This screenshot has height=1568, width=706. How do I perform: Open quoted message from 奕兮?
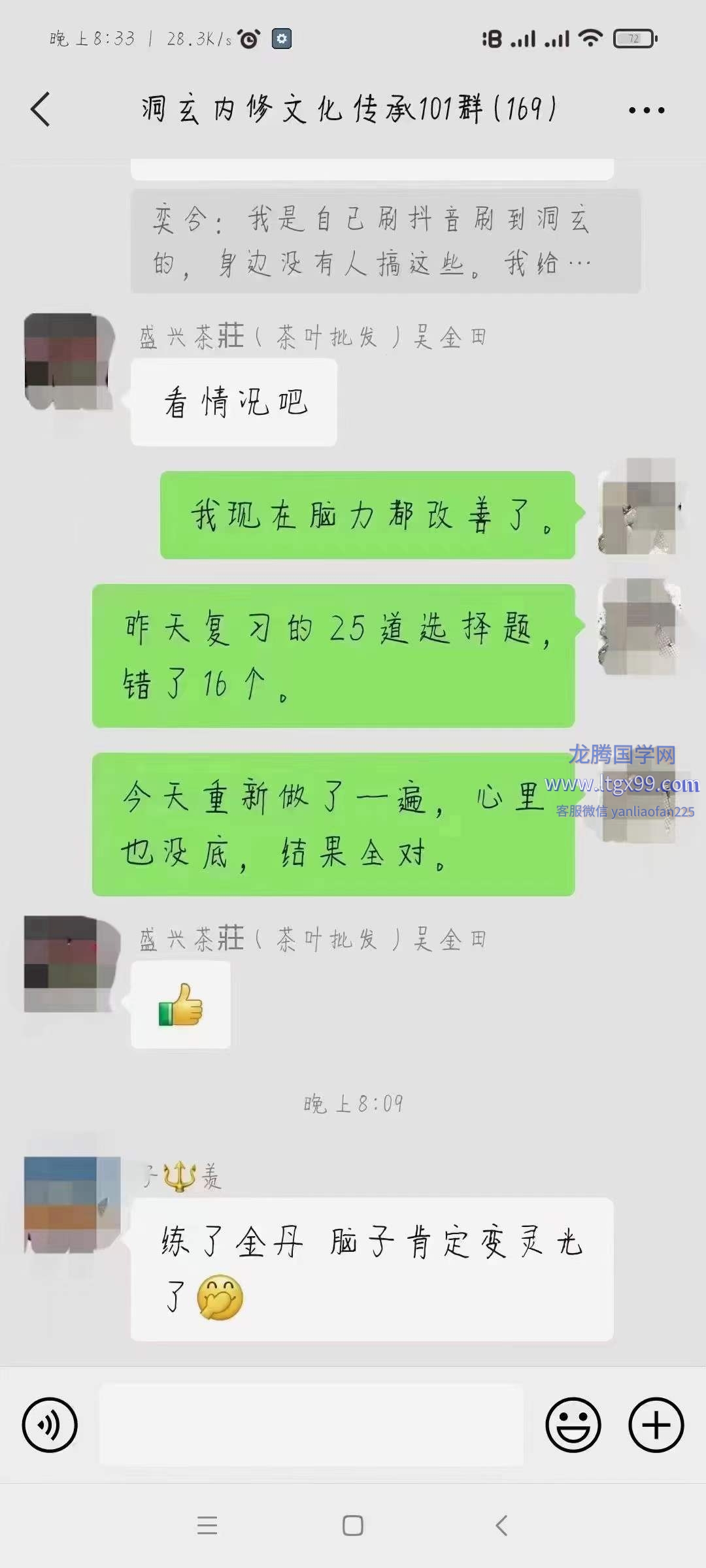point(385,241)
